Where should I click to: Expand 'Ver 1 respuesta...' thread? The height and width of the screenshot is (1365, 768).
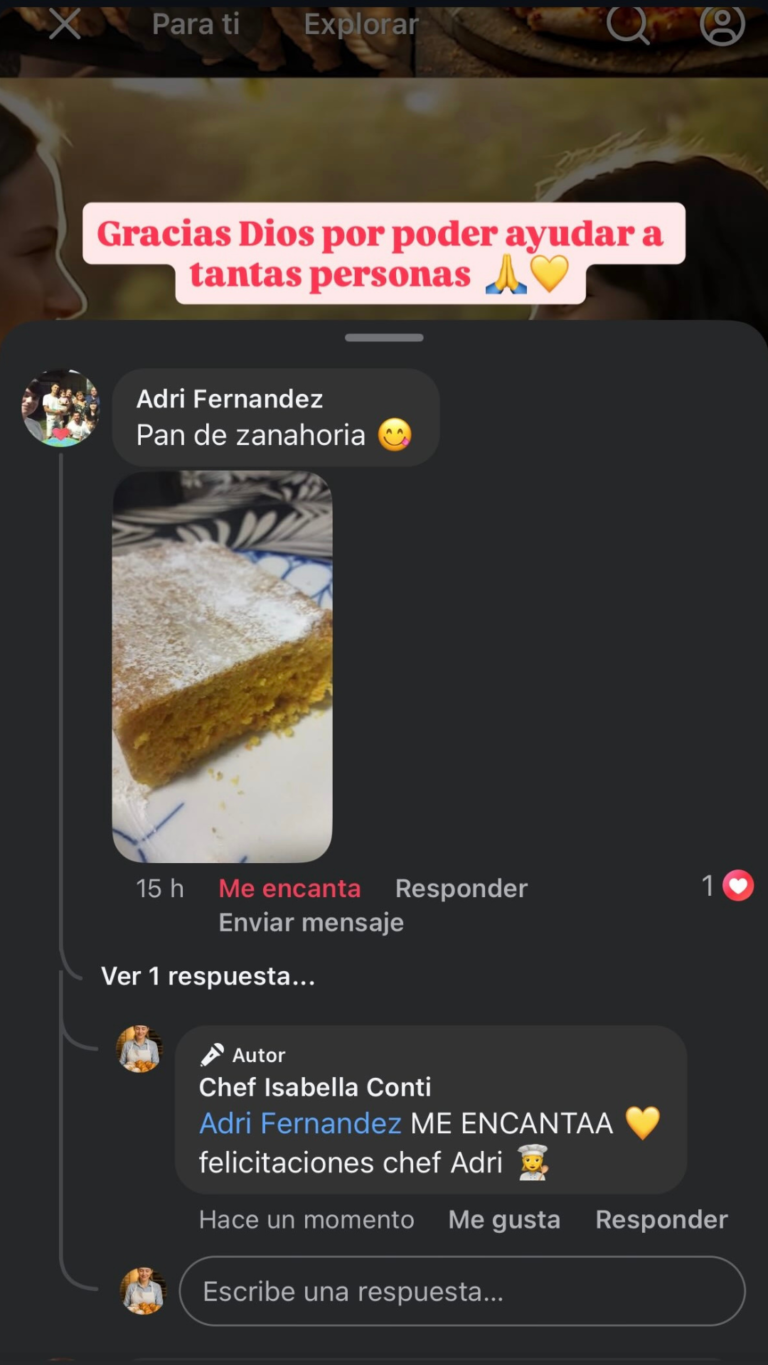point(208,976)
